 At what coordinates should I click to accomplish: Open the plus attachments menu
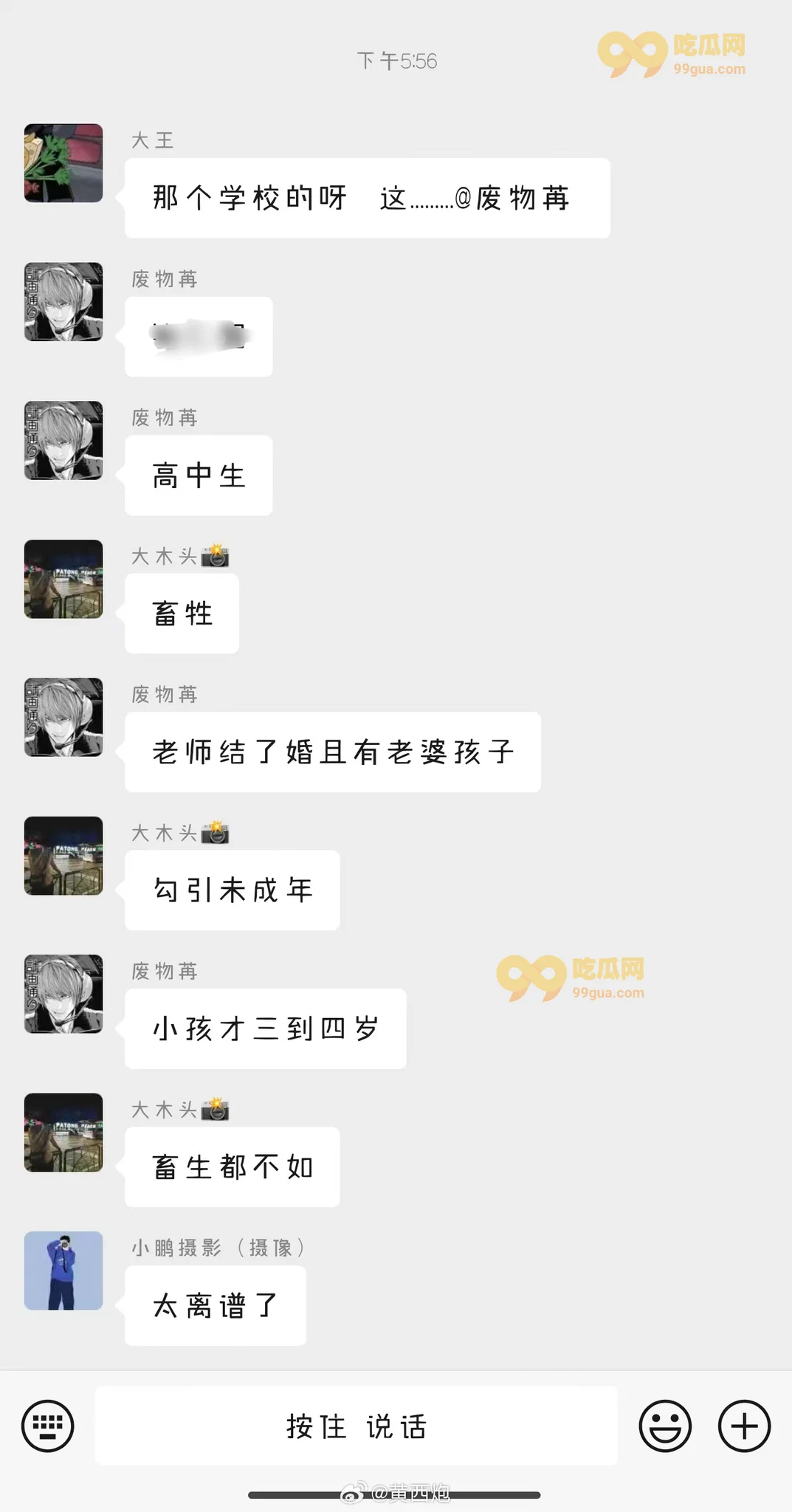pyautogui.click(x=744, y=1426)
